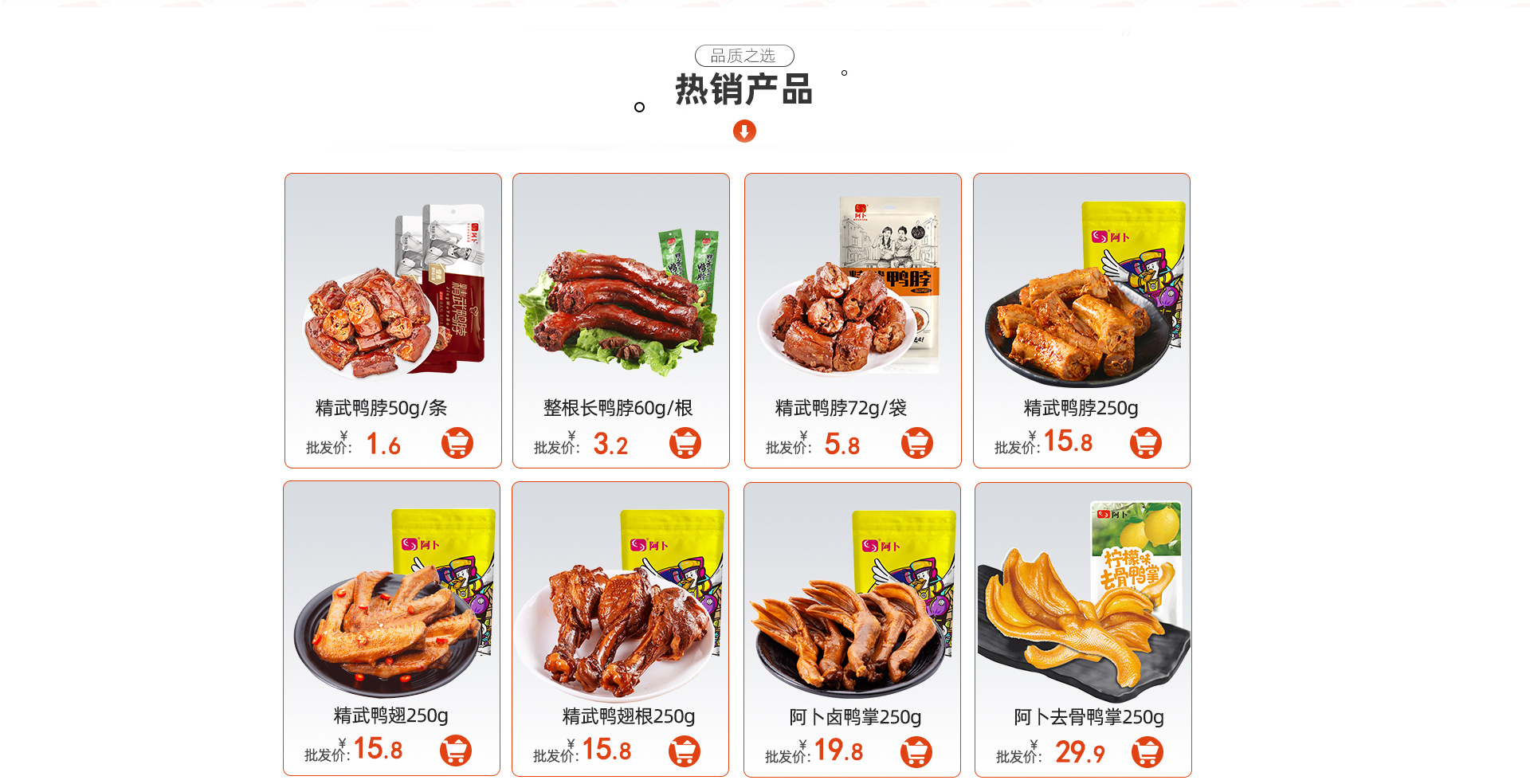Add 精武鸭脖250g to cart
Image resolution: width=1530 pixels, height=784 pixels.
(x=1146, y=443)
